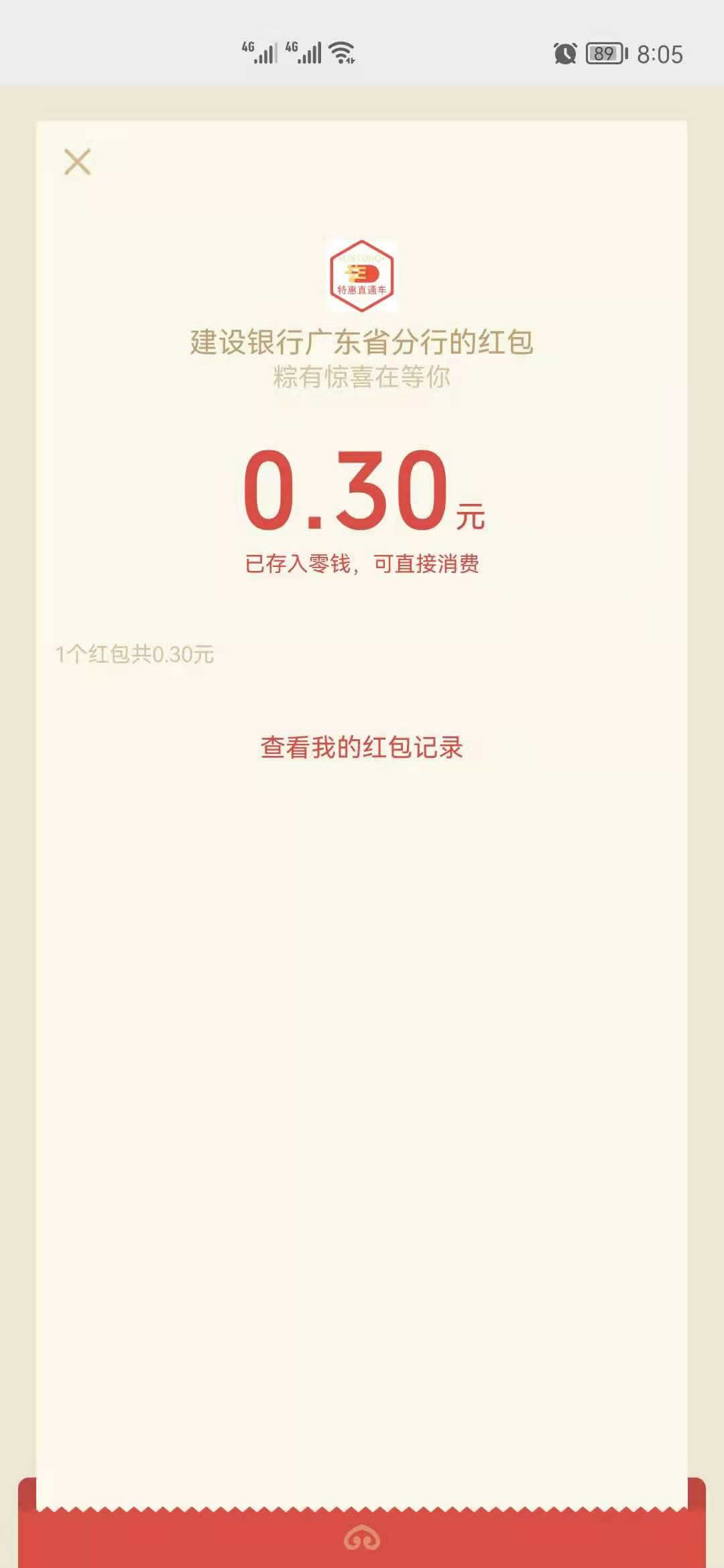The height and width of the screenshot is (1568, 724).
Task: Close the red packet details page
Action: click(77, 162)
